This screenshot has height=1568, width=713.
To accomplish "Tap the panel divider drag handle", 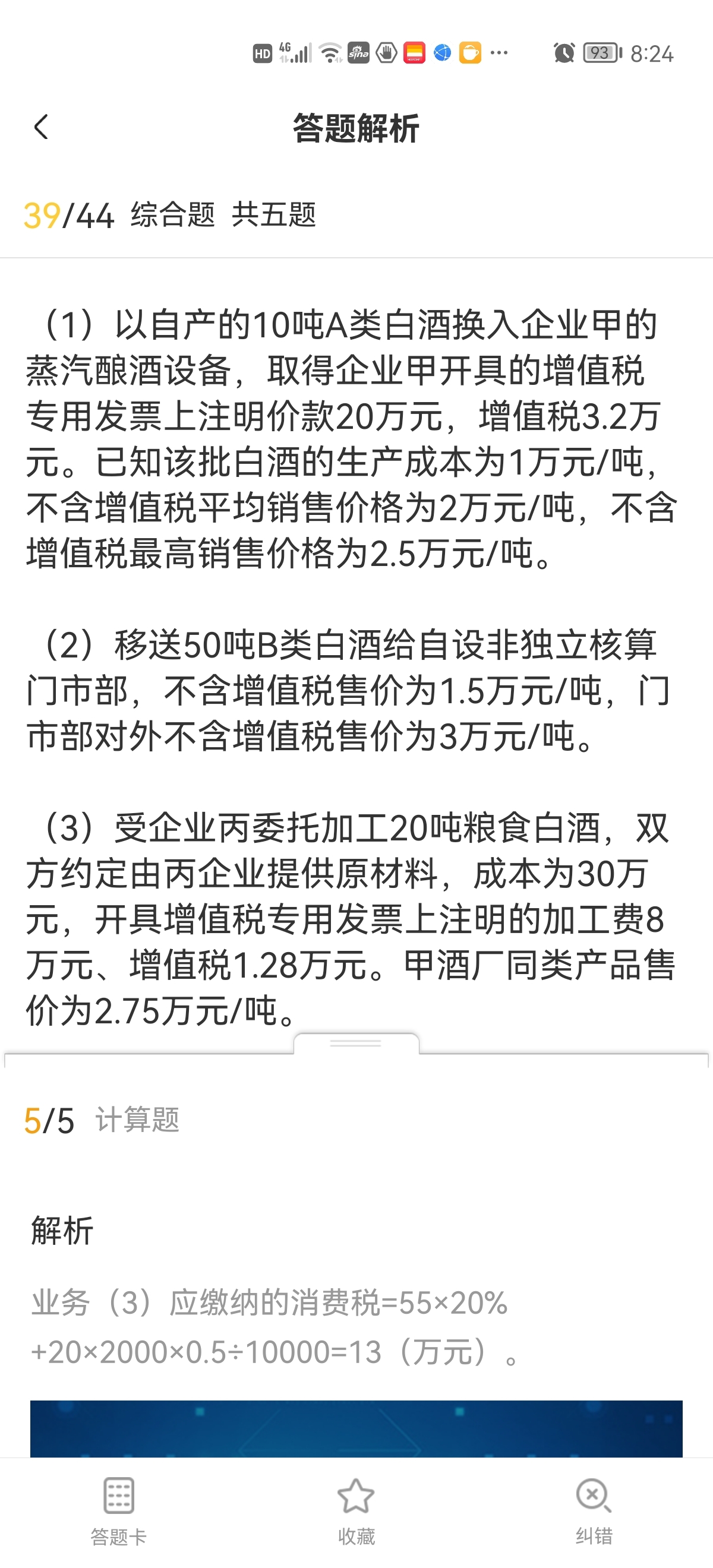I will click(x=356, y=1044).
